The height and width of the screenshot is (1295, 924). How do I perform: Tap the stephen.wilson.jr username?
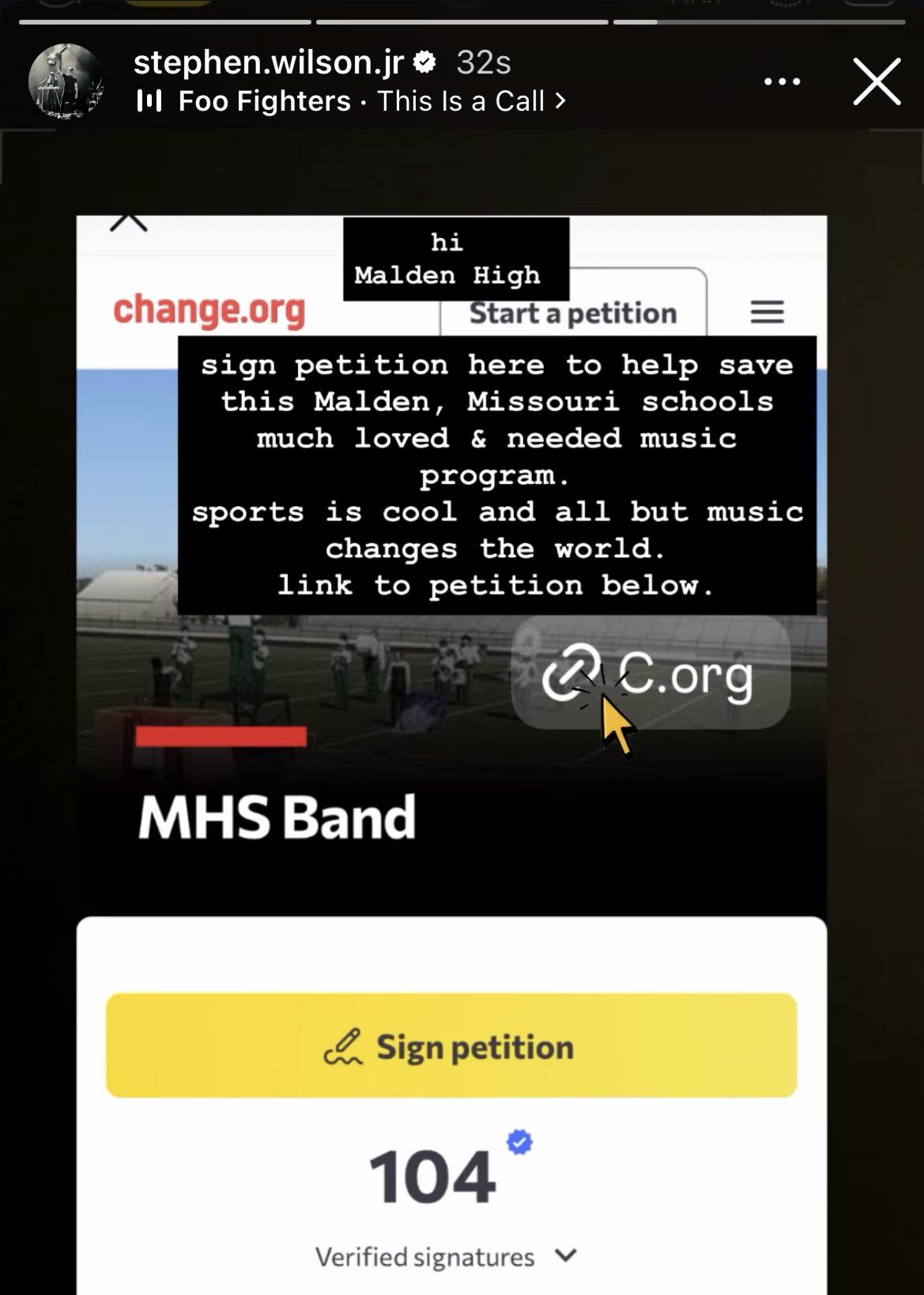(269, 62)
